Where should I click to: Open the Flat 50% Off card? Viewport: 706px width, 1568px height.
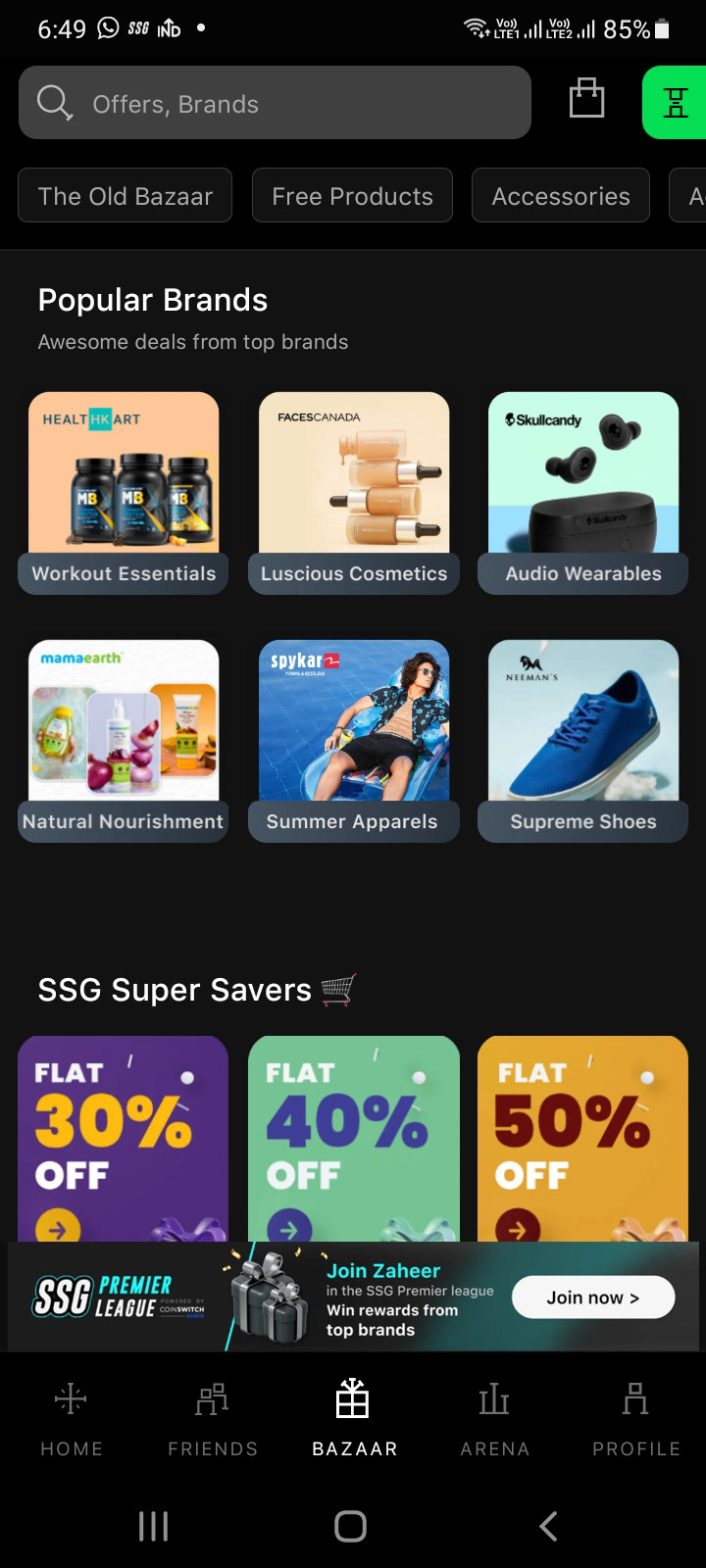pyautogui.click(x=582, y=1137)
